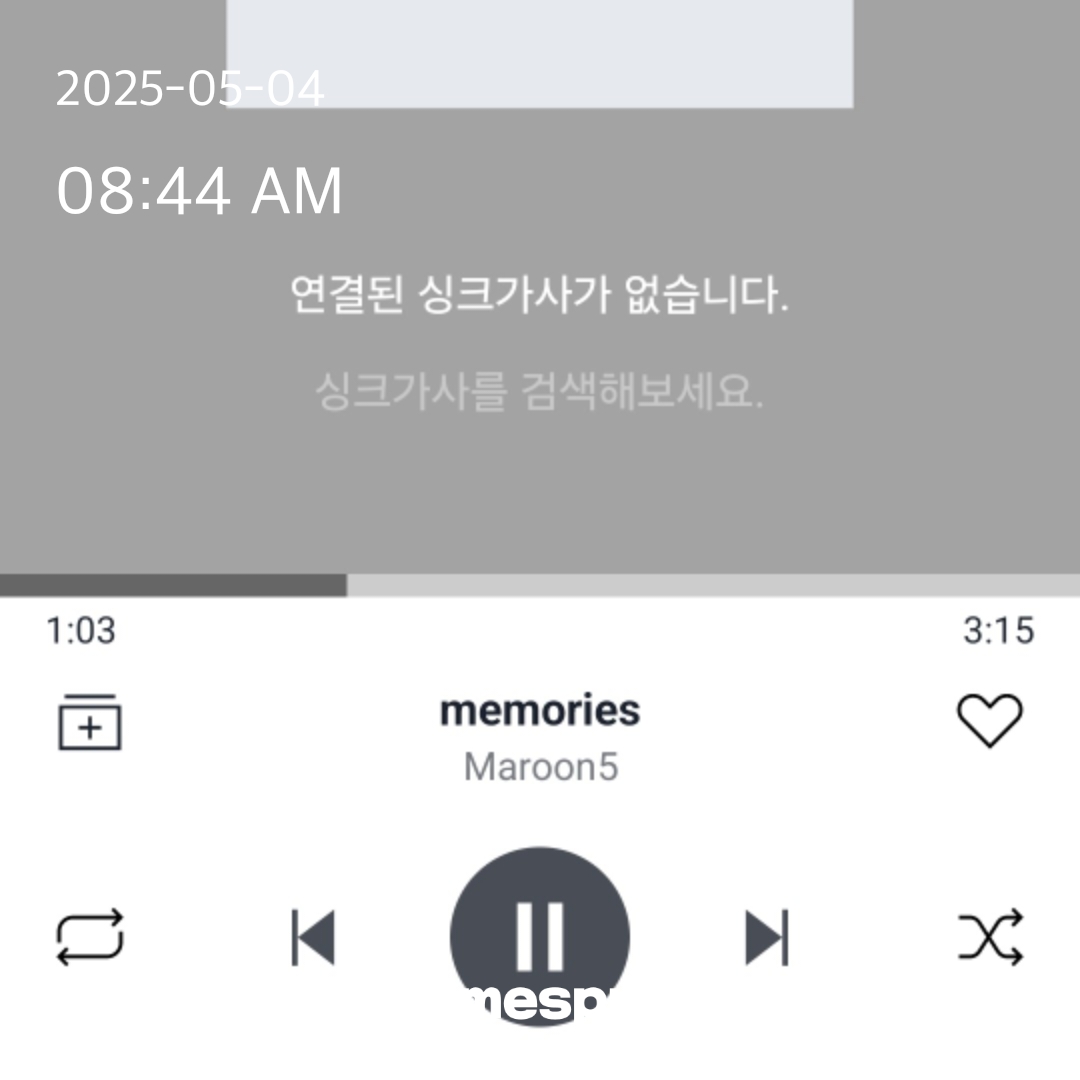Go back to the previous track

[x=313, y=938]
